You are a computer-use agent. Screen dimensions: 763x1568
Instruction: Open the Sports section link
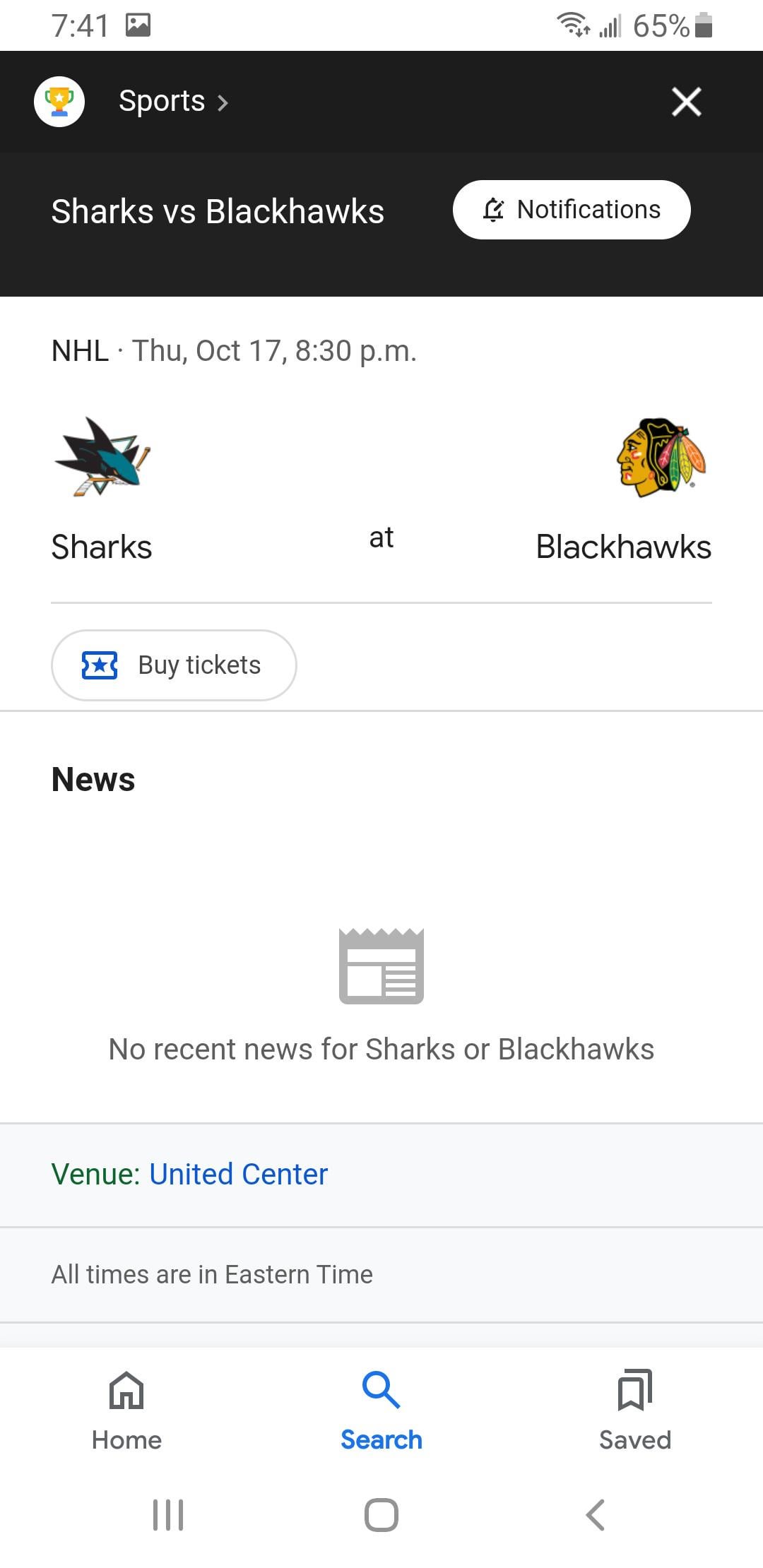click(172, 102)
